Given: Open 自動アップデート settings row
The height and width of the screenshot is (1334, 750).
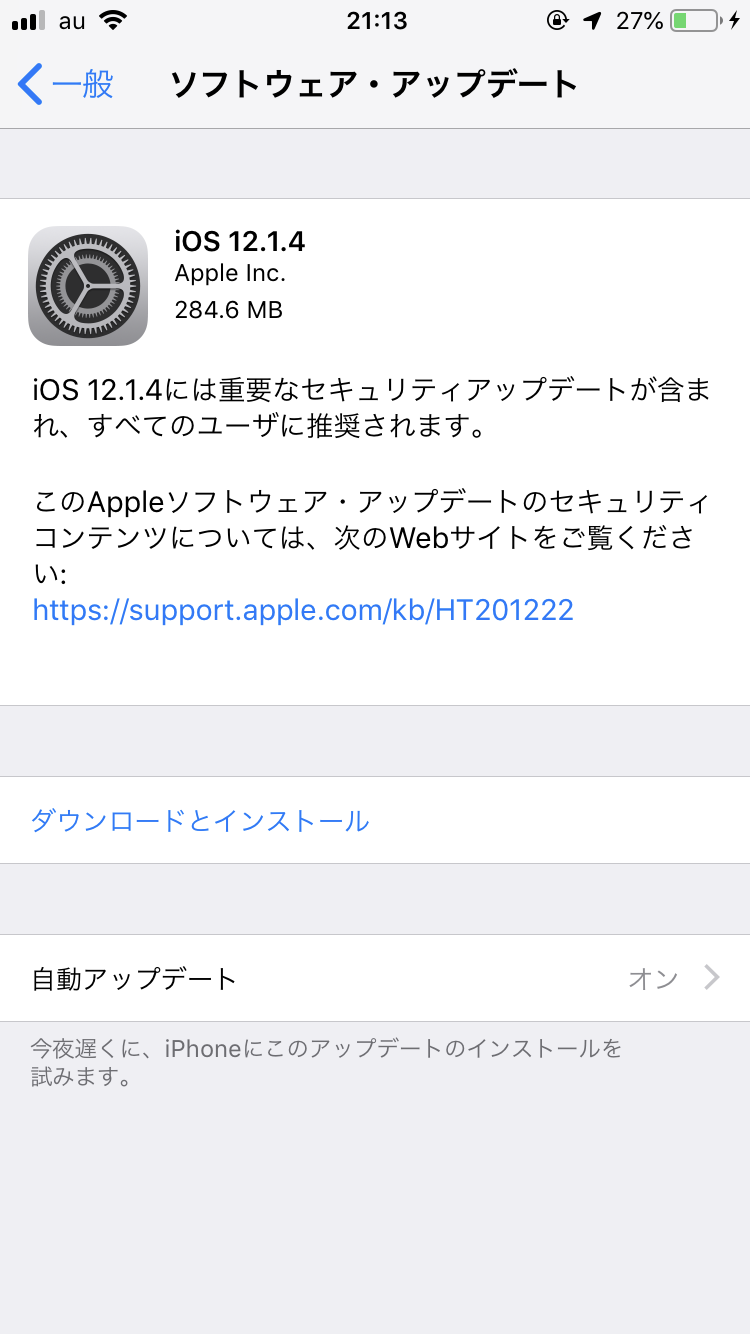Looking at the screenshot, I should tap(375, 978).
